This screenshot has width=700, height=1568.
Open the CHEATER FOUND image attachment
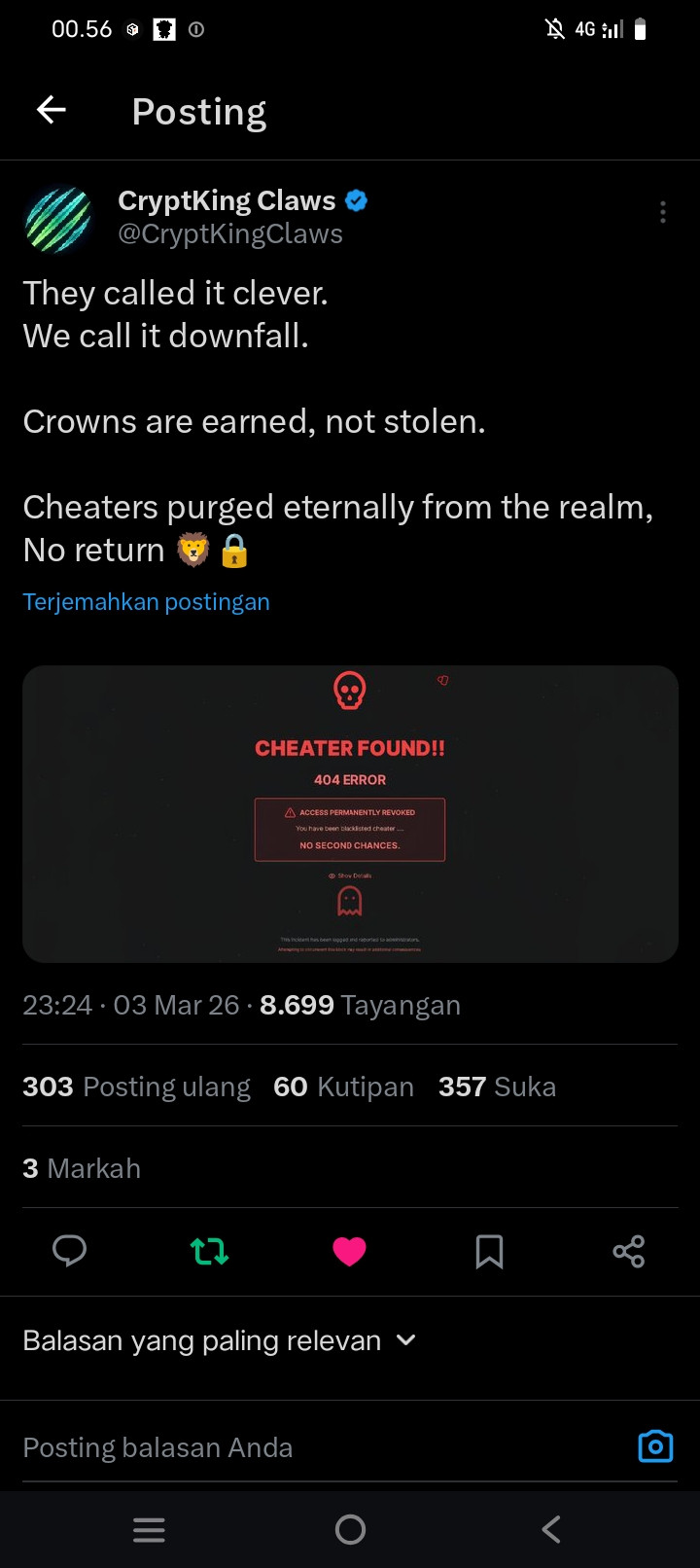tap(350, 814)
